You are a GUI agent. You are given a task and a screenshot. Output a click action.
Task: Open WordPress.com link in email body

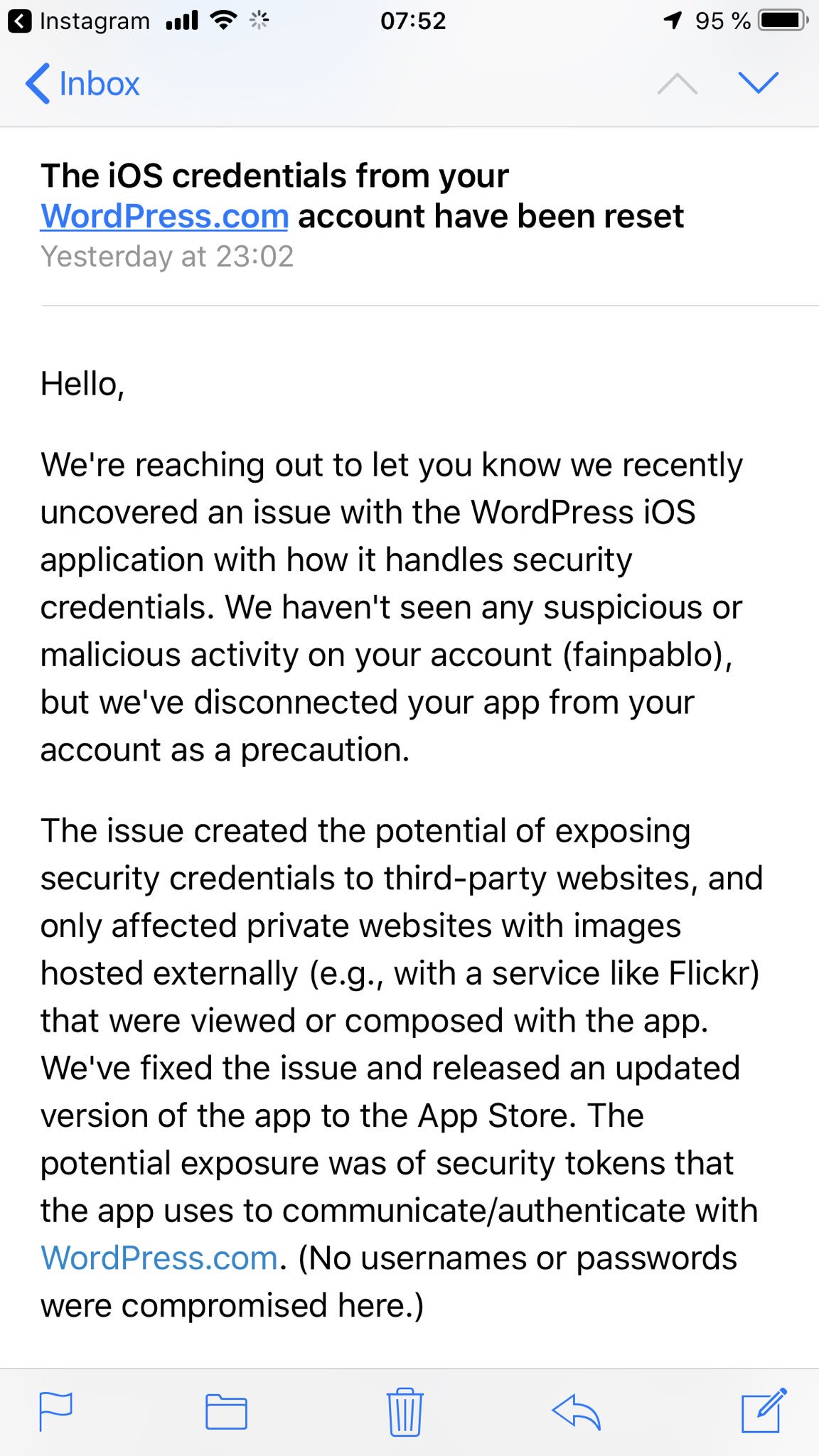pyautogui.click(x=159, y=1258)
